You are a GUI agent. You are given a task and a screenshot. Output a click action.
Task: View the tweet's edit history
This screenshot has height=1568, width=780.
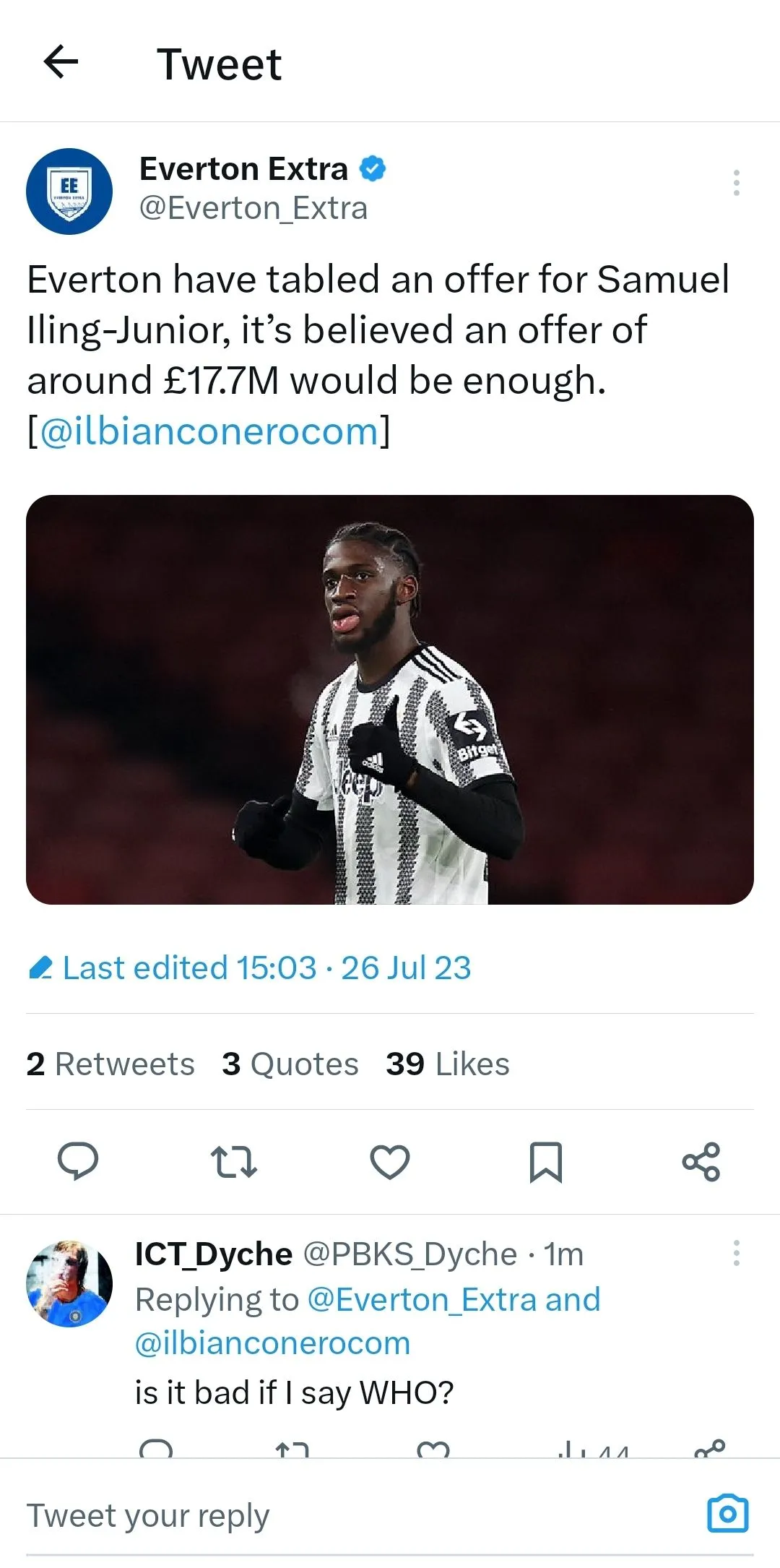250,968
